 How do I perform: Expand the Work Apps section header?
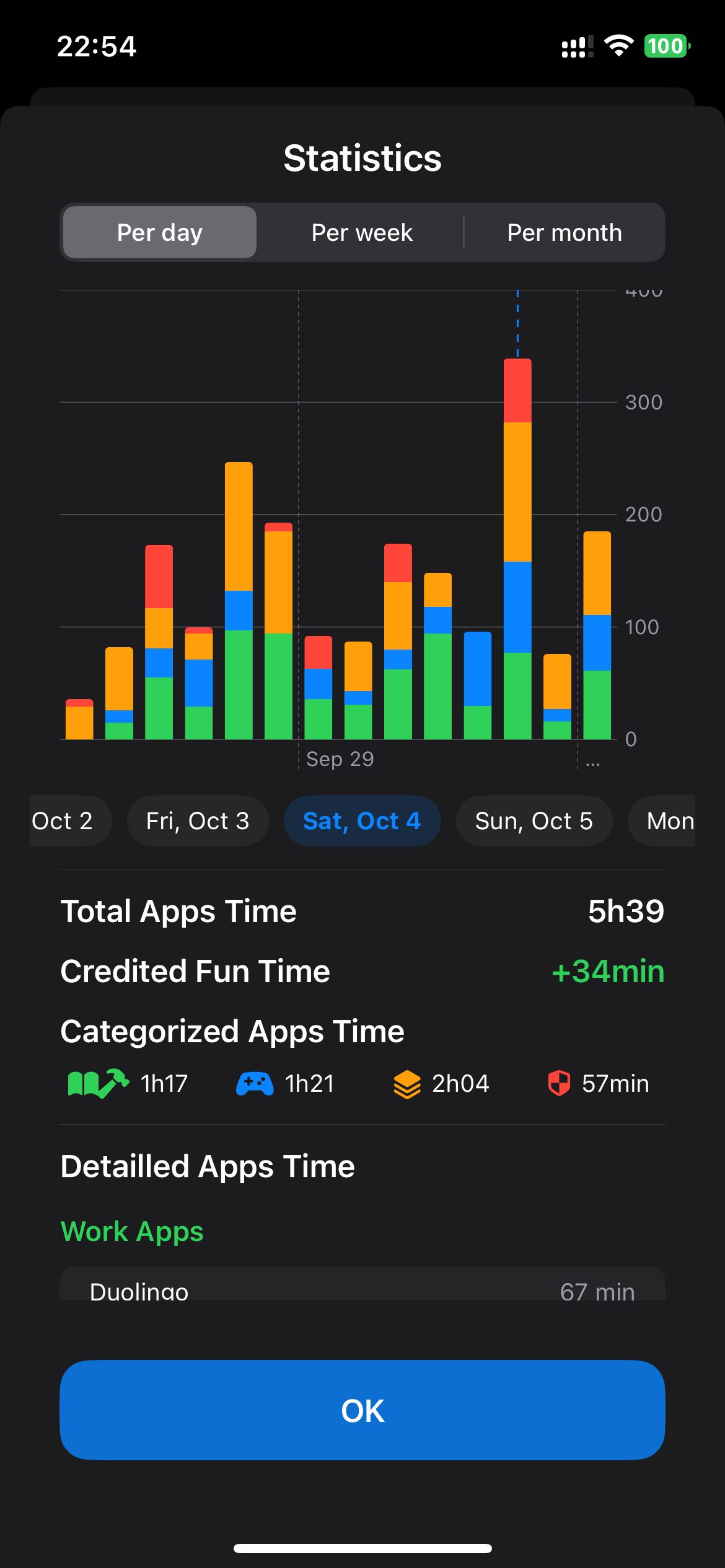(x=131, y=1231)
